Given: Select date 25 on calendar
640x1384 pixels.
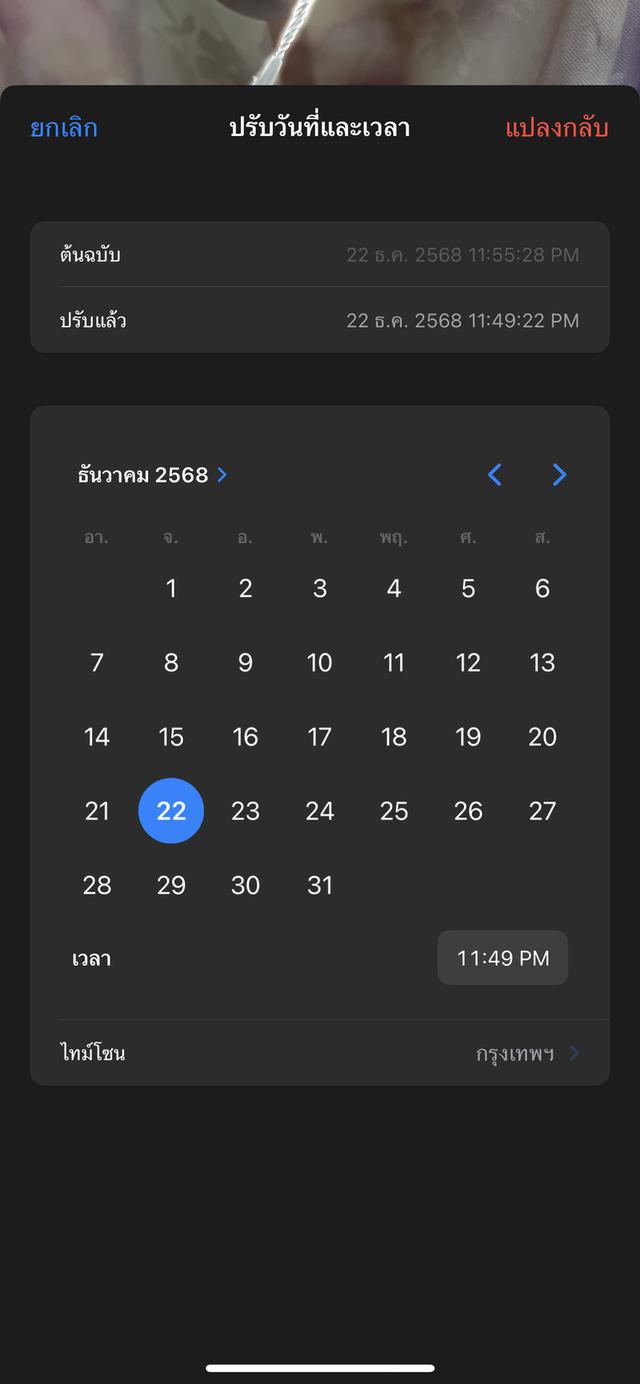Looking at the screenshot, I should (x=394, y=811).
